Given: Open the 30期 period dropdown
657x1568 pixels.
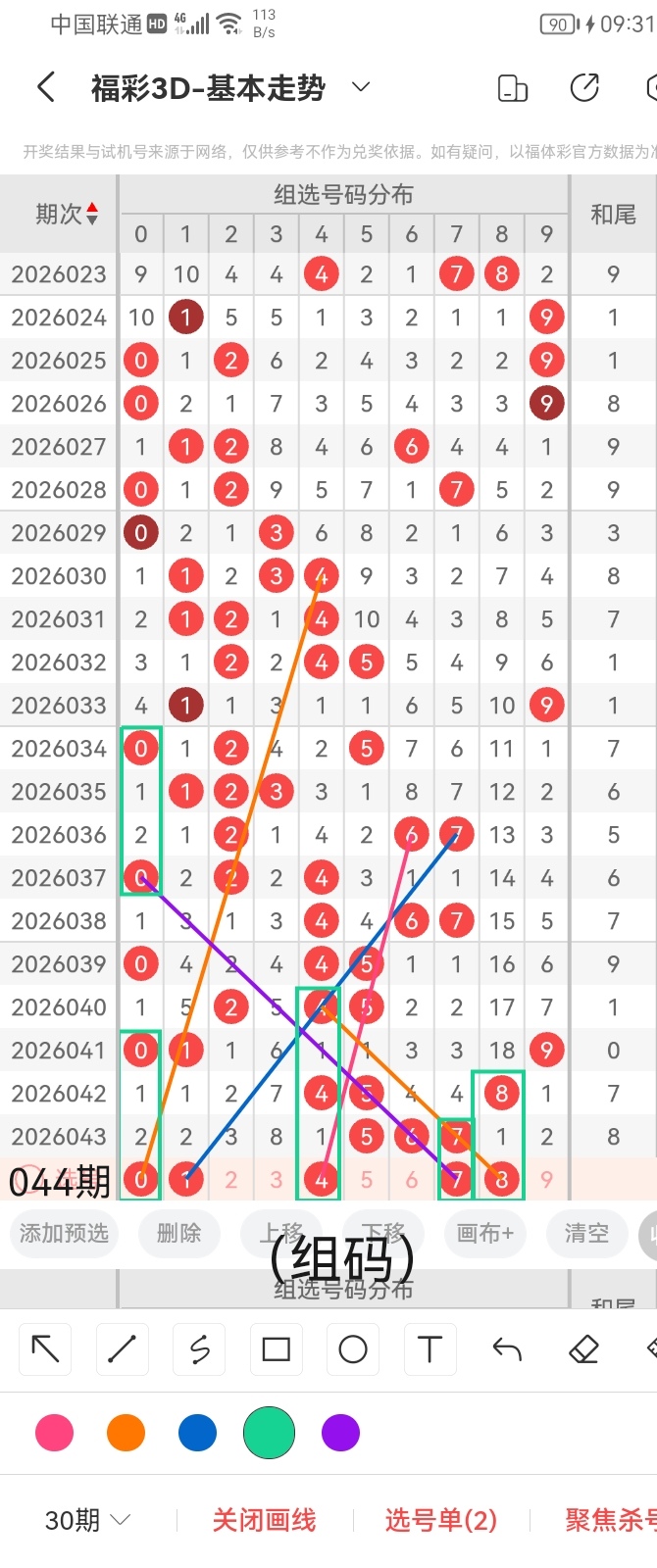Looking at the screenshot, I should [87, 1520].
